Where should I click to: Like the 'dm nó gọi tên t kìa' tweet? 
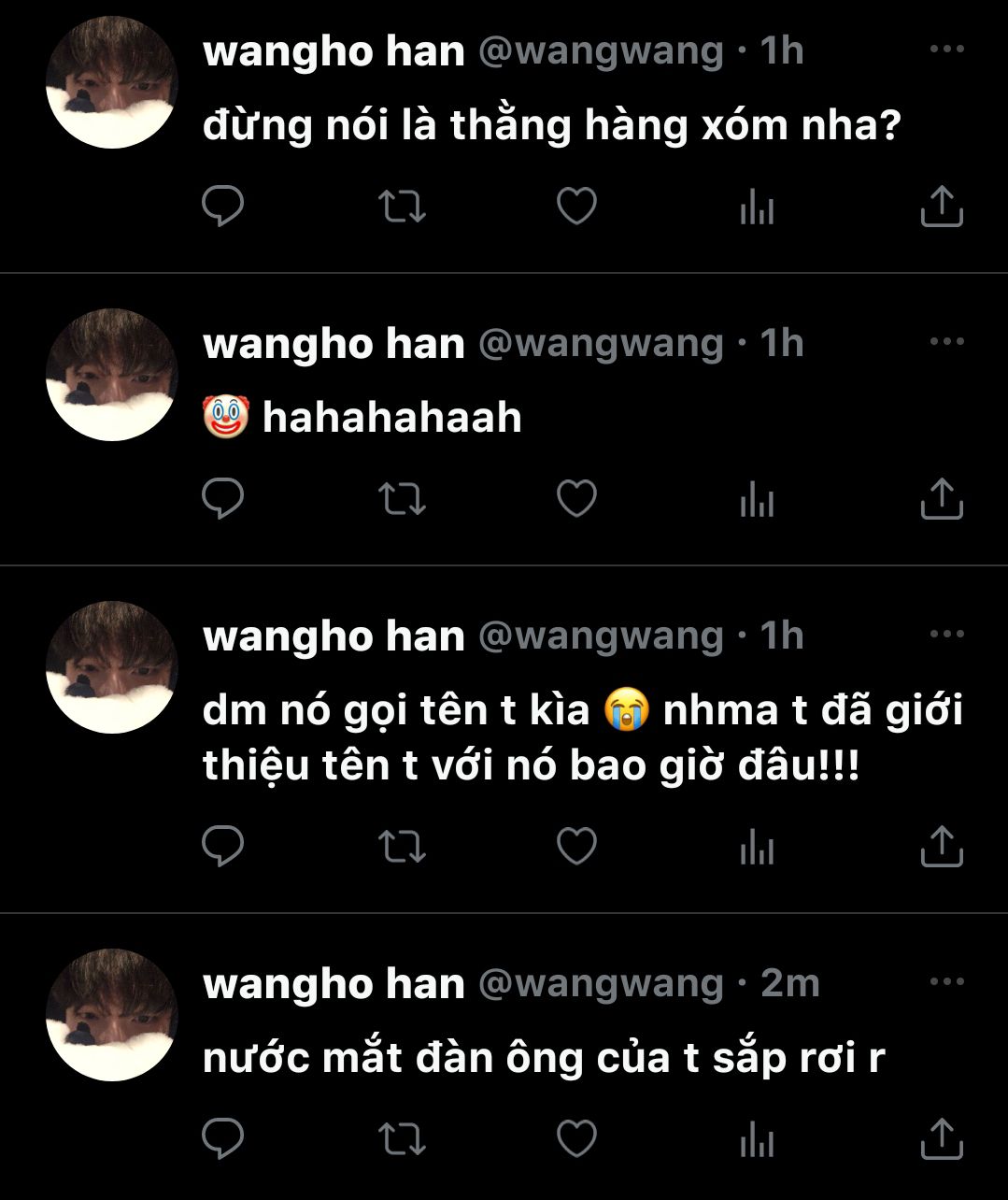point(576,847)
